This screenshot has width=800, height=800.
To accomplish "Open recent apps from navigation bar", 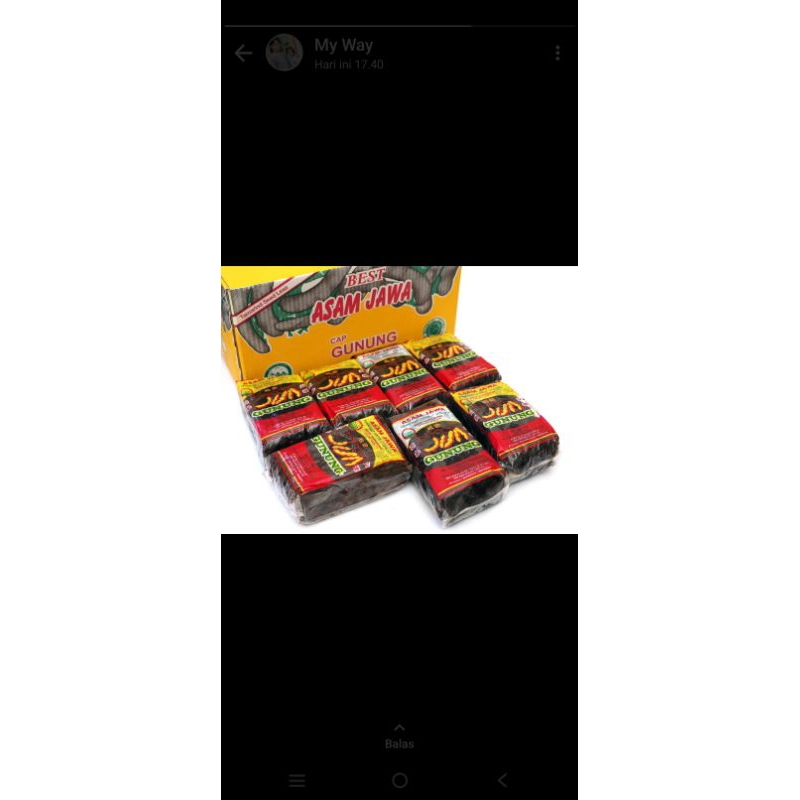I will pyautogui.click(x=297, y=780).
